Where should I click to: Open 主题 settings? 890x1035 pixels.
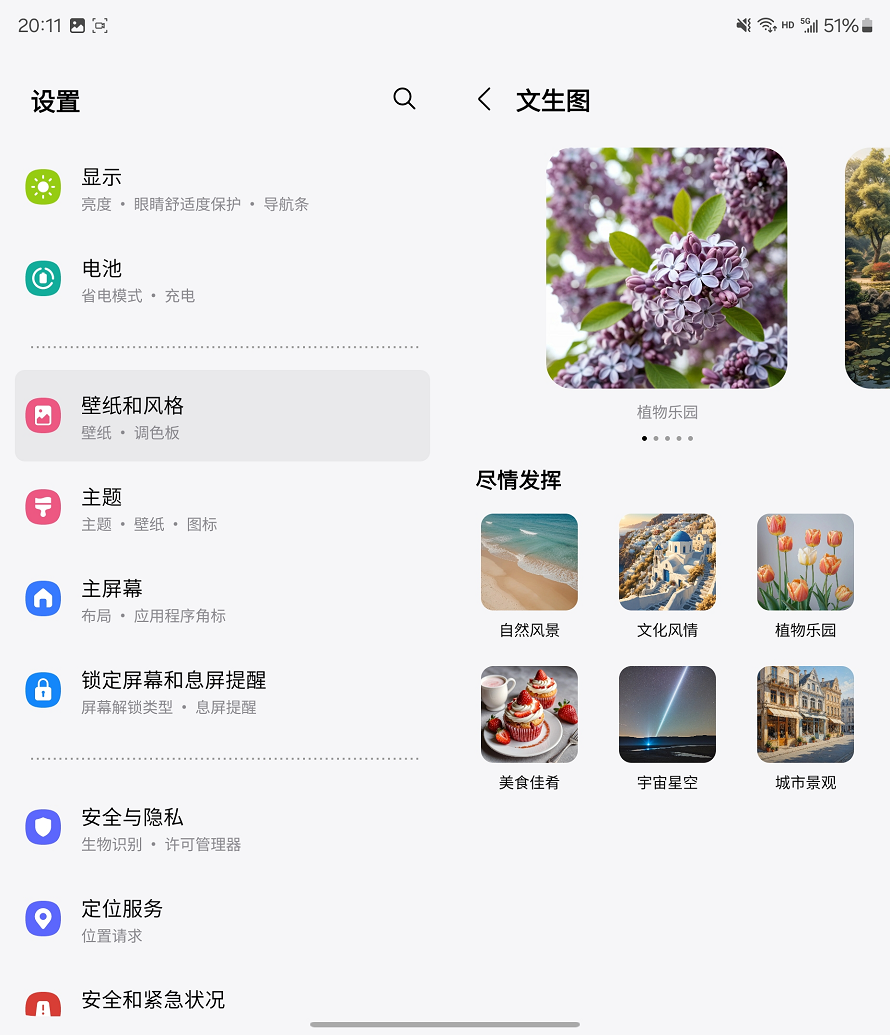[222, 508]
